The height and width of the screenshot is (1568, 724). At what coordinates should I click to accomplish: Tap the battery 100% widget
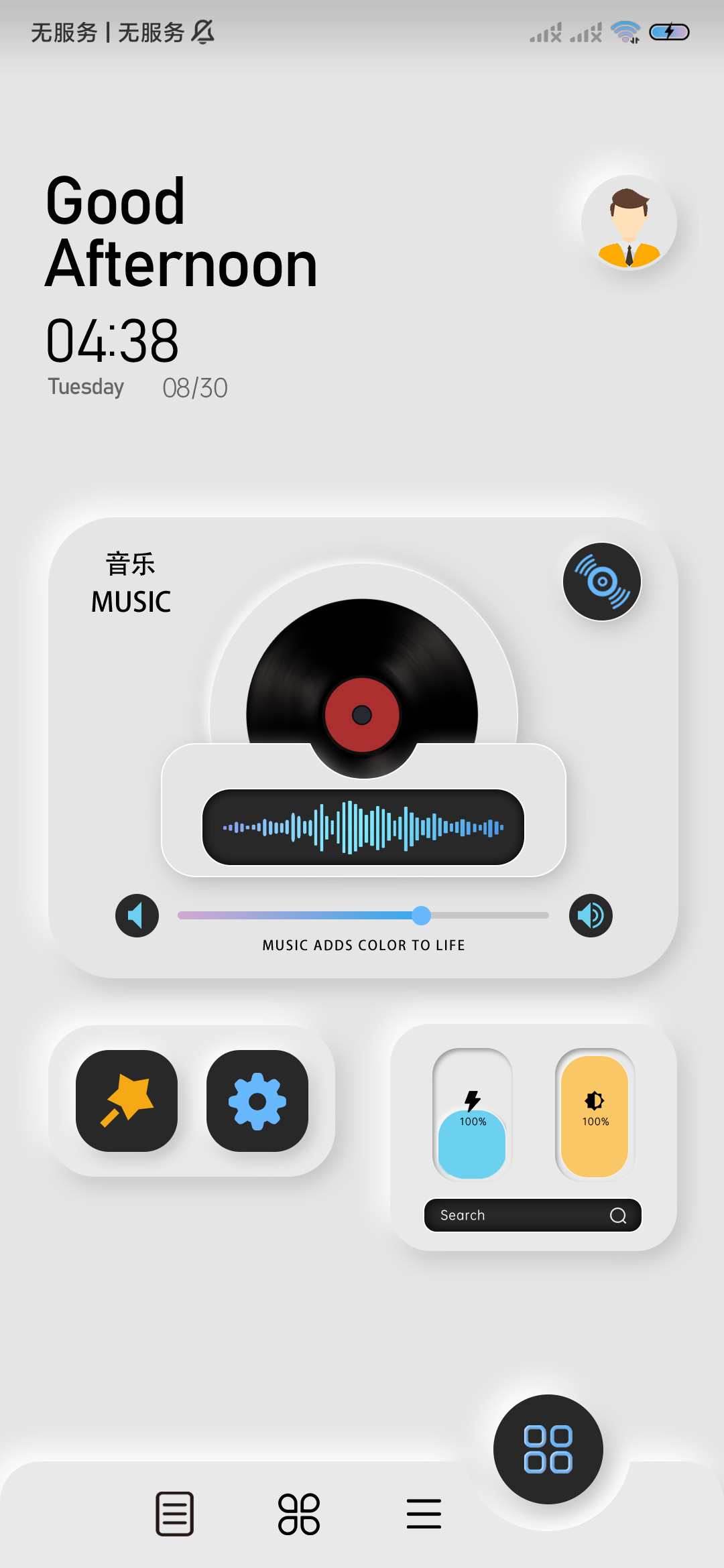coord(473,1114)
